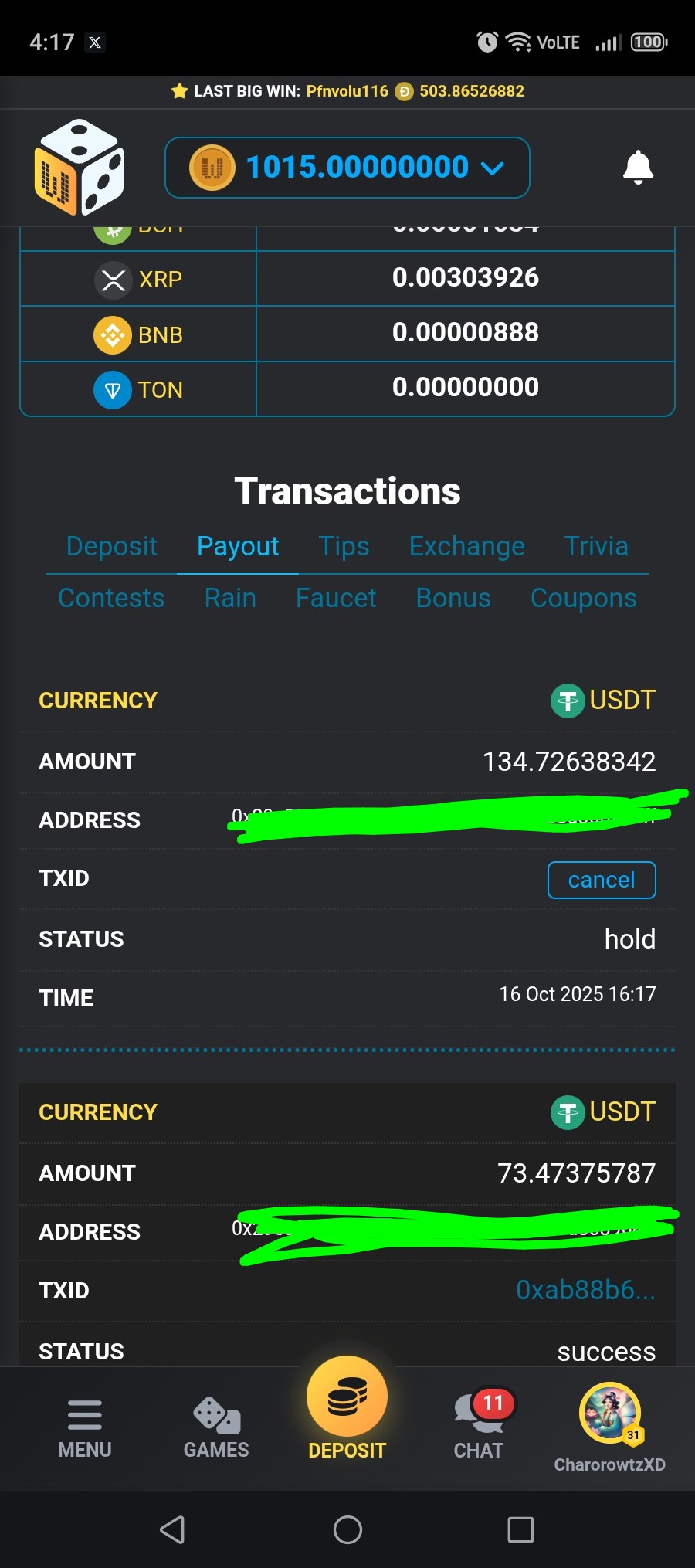Open the Faucet transactions tab
This screenshot has height=1568, width=695.
tap(336, 598)
